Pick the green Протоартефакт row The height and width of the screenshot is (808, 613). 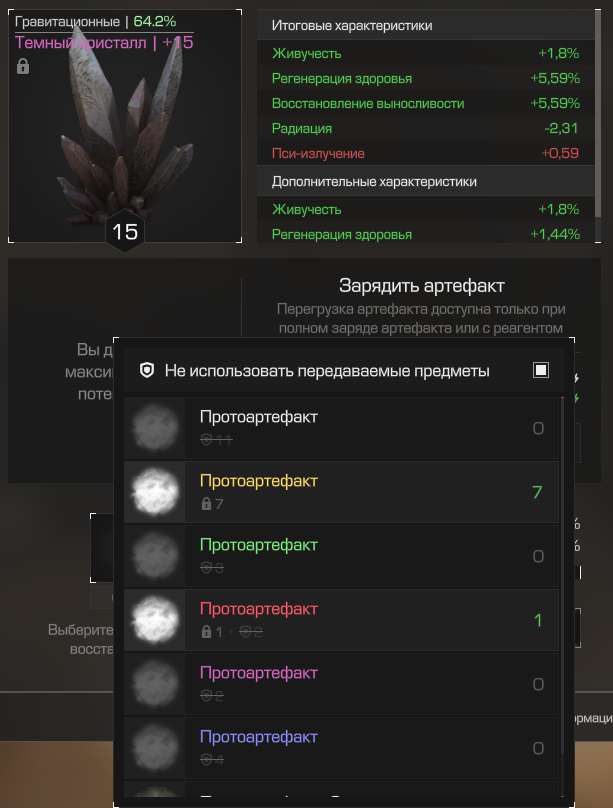(340, 556)
